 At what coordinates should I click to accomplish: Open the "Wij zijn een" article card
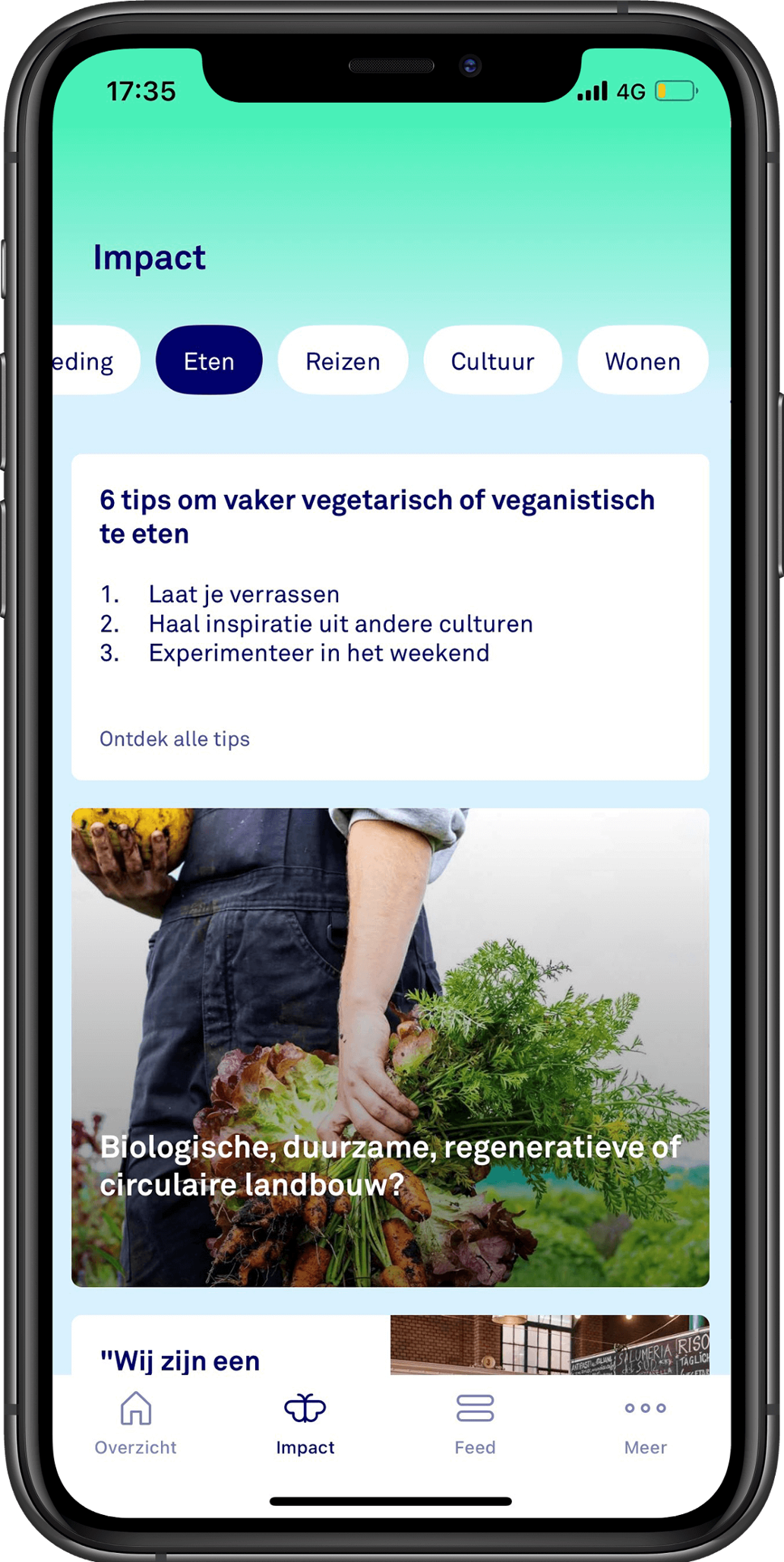[x=390, y=1345]
